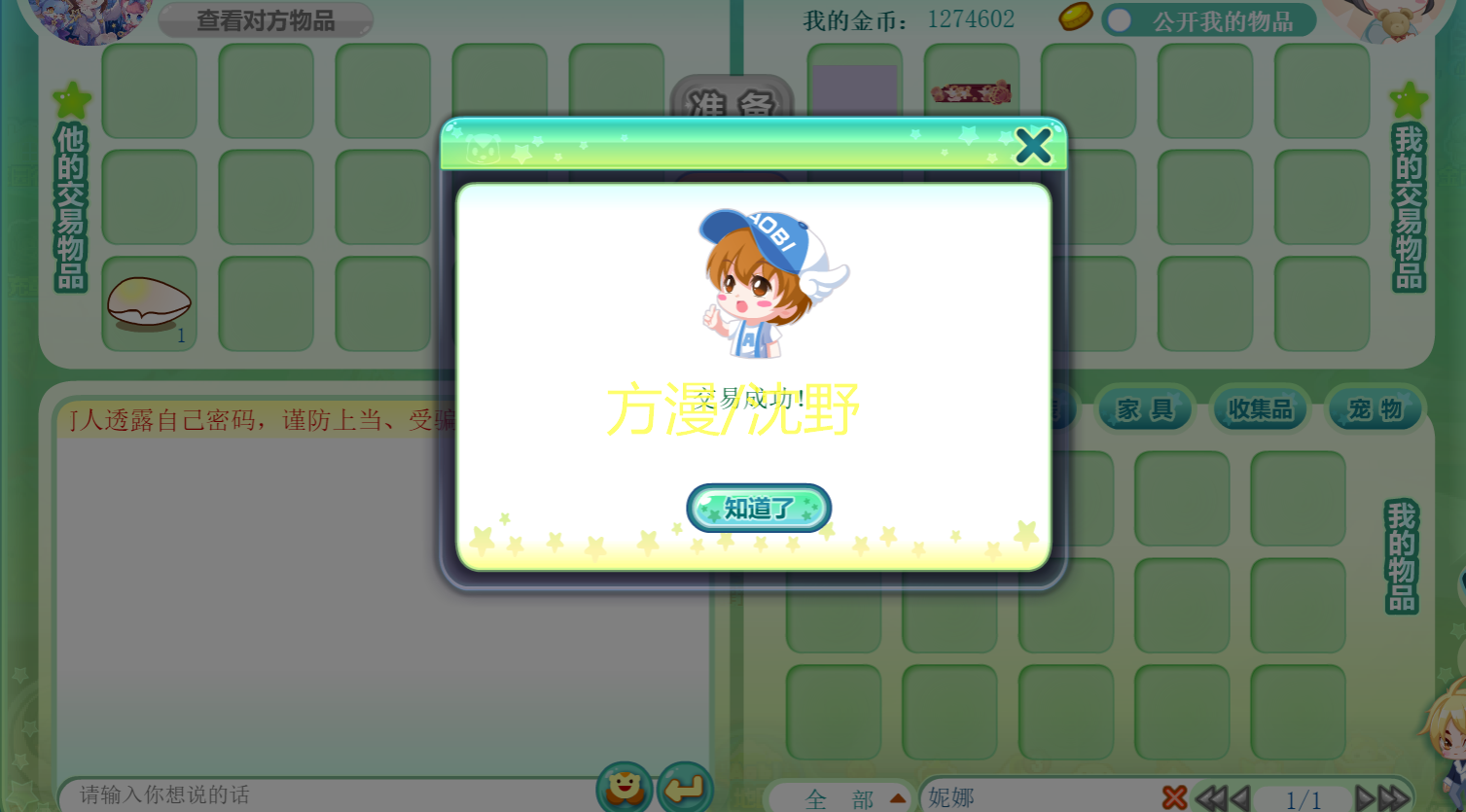This screenshot has width=1466, height=812.
Task: Switch to the 宠物 tab
Action: click(x=1375, y=409)
